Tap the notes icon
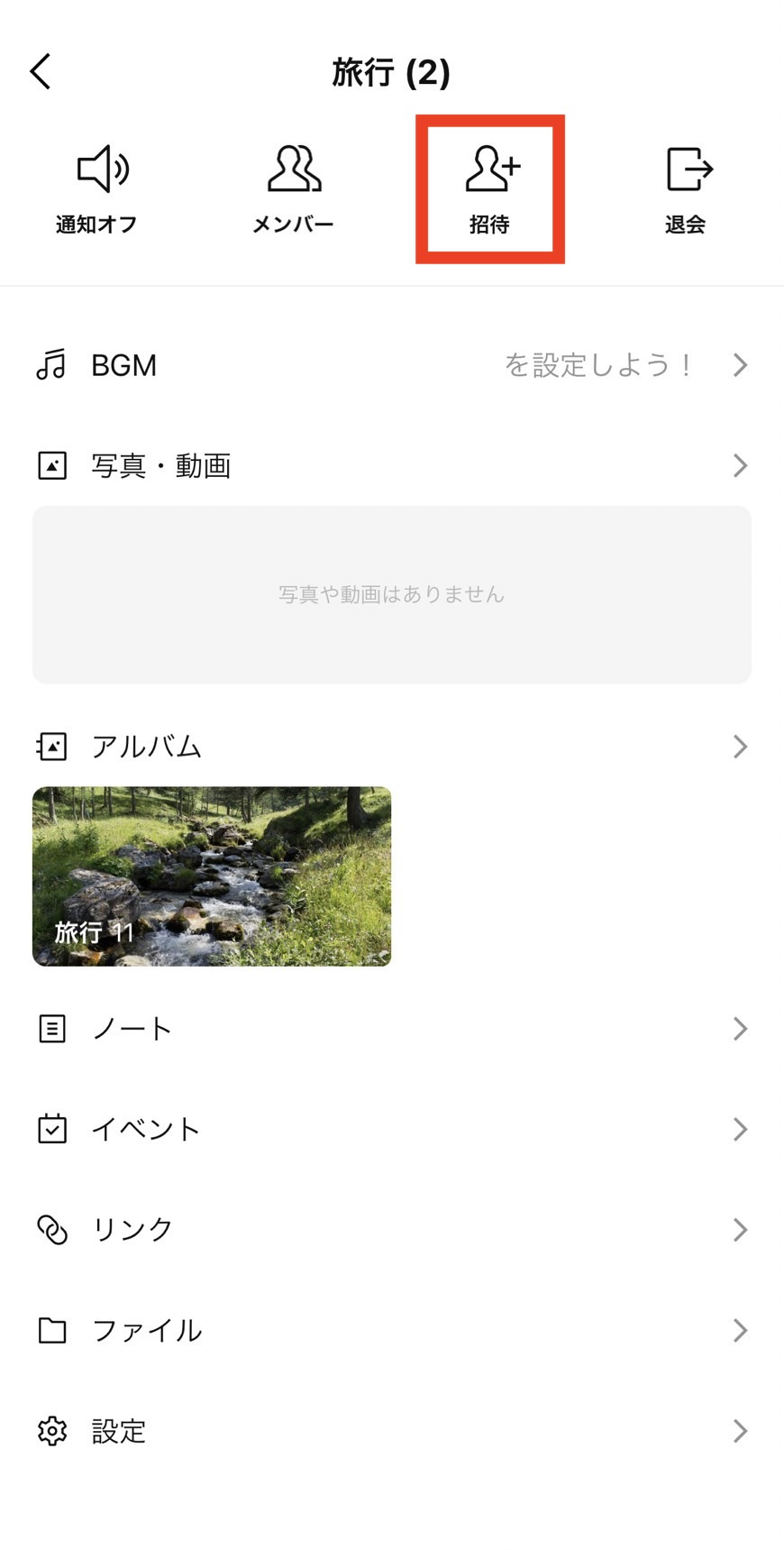 click(x=52, y=1028)
